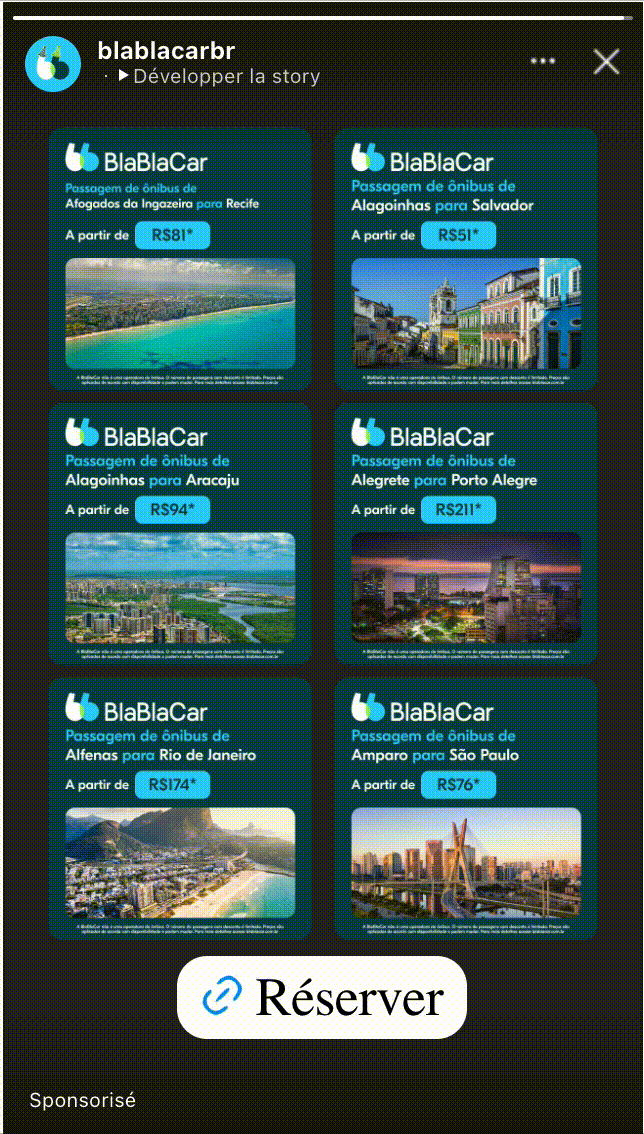644x1134 pixels.
Task: Open the blablacarbr profile avatar
Action: [x=52, y=63]
